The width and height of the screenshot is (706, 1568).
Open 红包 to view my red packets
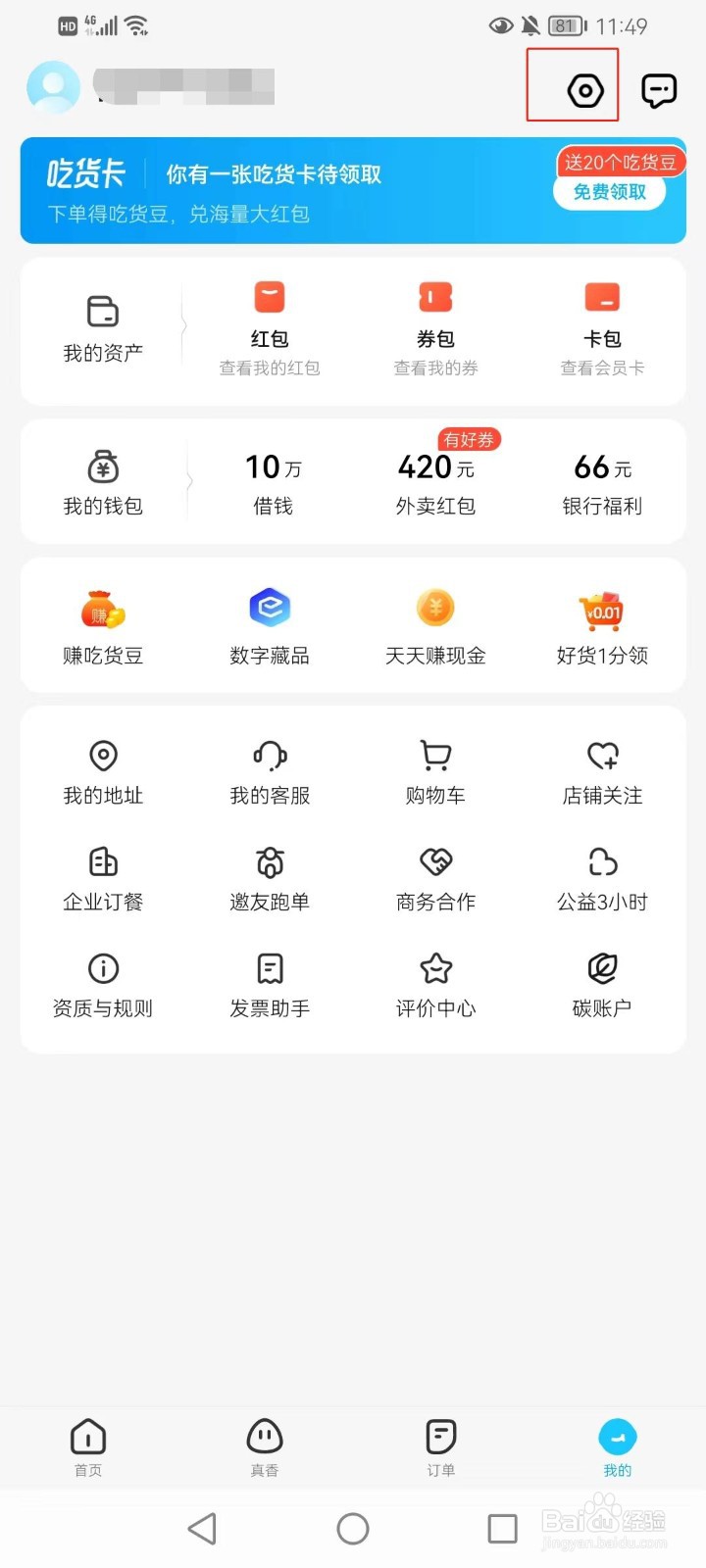point(269,323)
